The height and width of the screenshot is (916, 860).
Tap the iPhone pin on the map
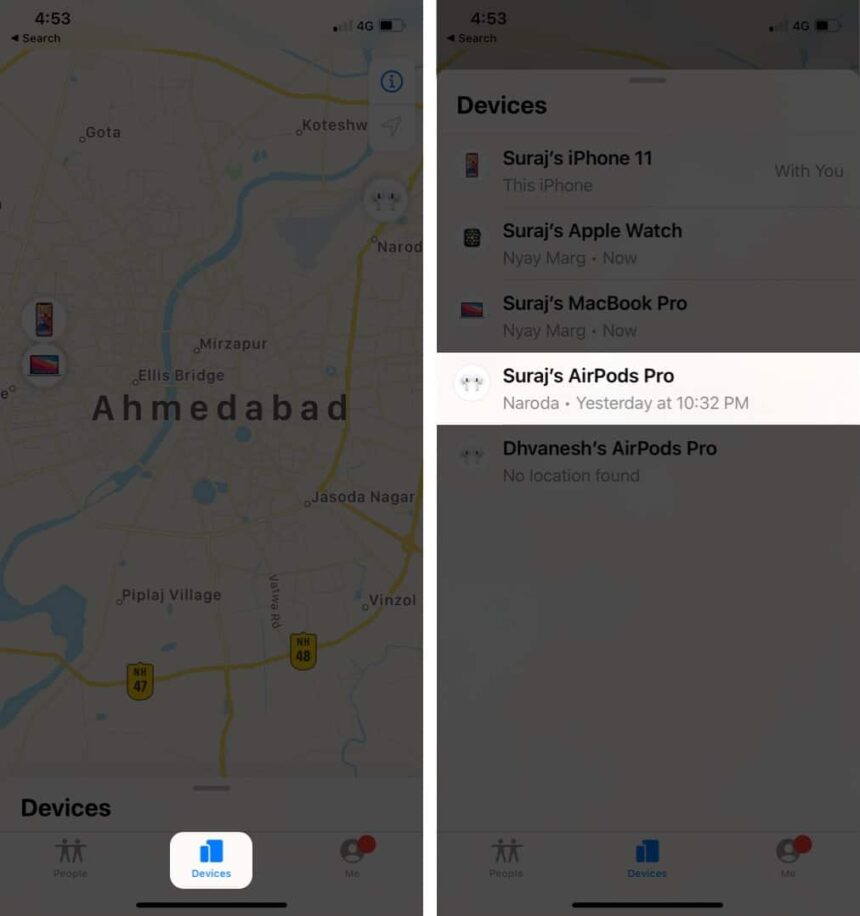click(44, 319)
